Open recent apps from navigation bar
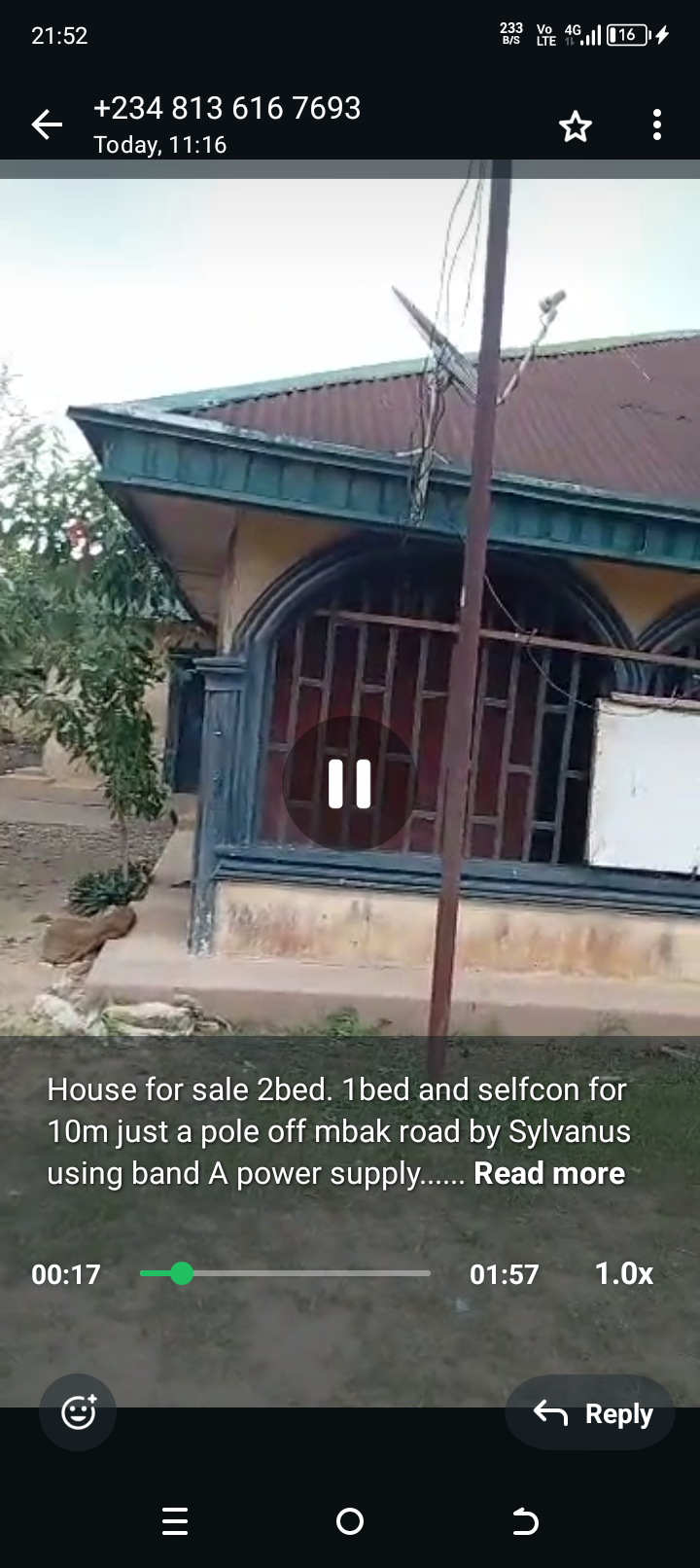This screenshot has width=700, height=1568. [175, 1522]
